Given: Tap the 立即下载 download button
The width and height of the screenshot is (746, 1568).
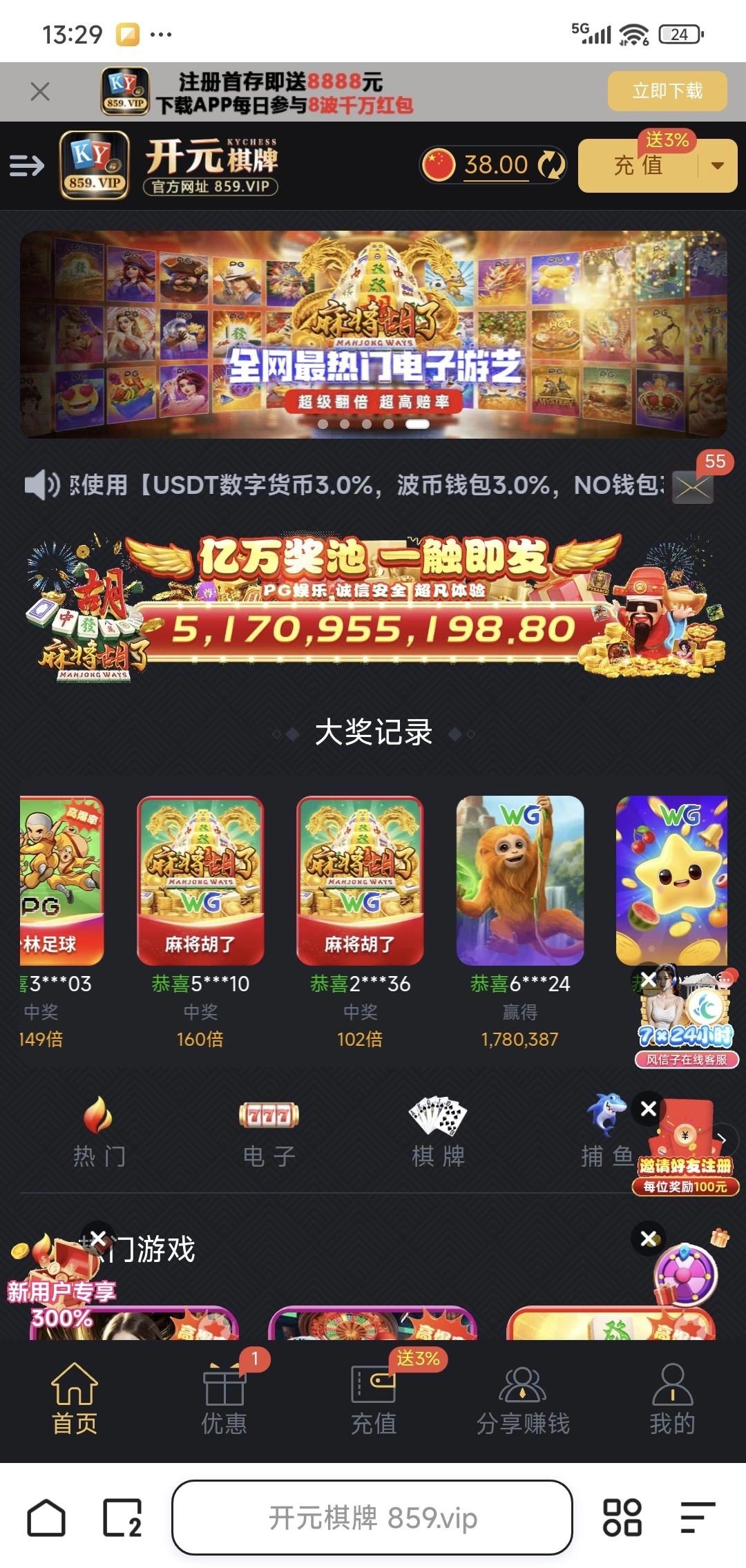Looking at the screenshot, I should click(x=667, y=91).
